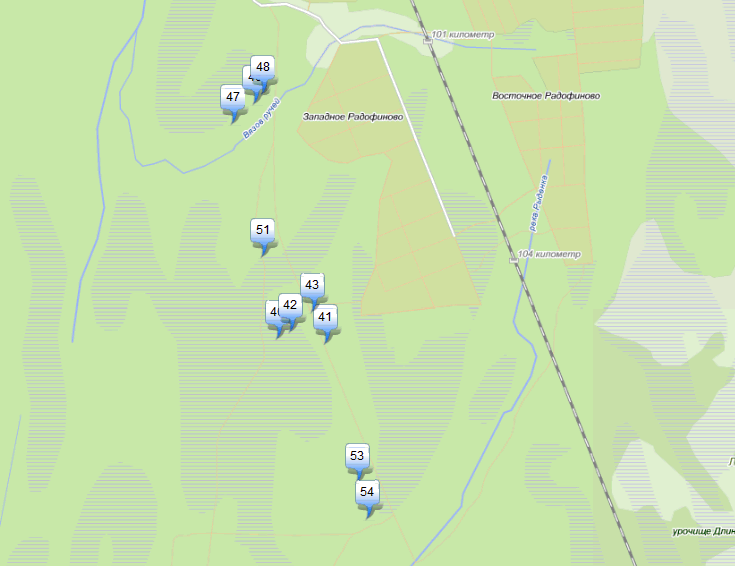Open map marker 43
735x566 pixels.
click(x=312, y=285)
